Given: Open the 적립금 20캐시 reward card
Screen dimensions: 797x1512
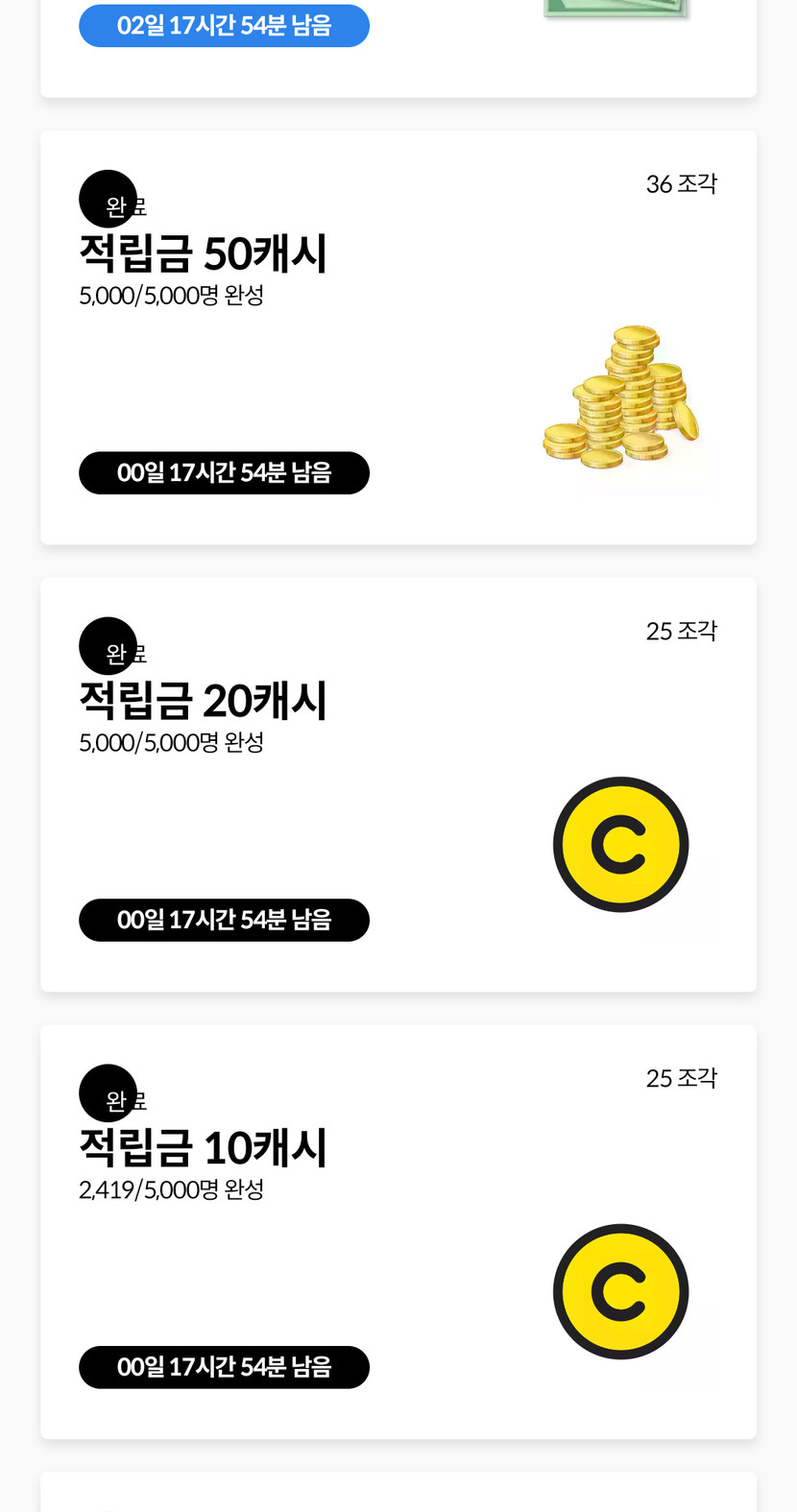Looking at the screenshot, I should pos(398,784).
